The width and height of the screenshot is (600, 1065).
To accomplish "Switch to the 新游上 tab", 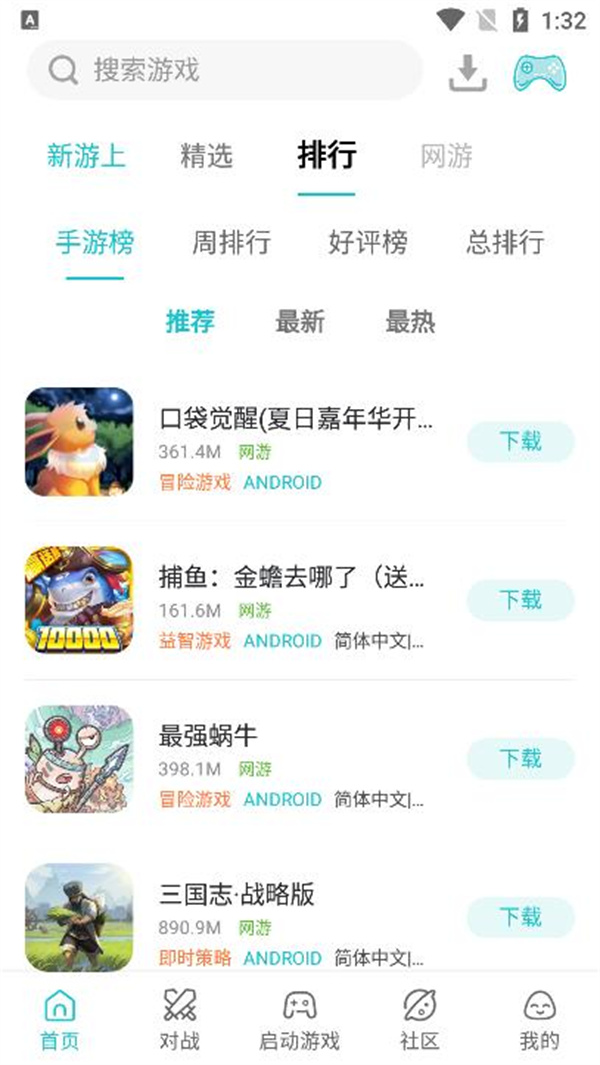I will (x=86, y=155).
